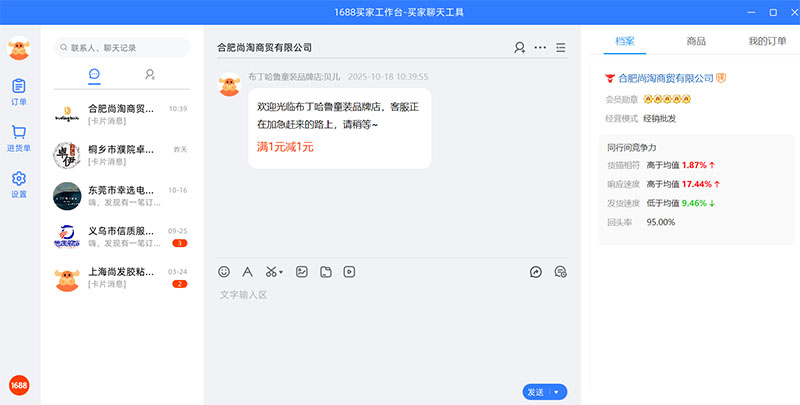Open the overflow menu in chat header
Screen dimensions: 800x405
pyautogui.click(x=540, y=47)
